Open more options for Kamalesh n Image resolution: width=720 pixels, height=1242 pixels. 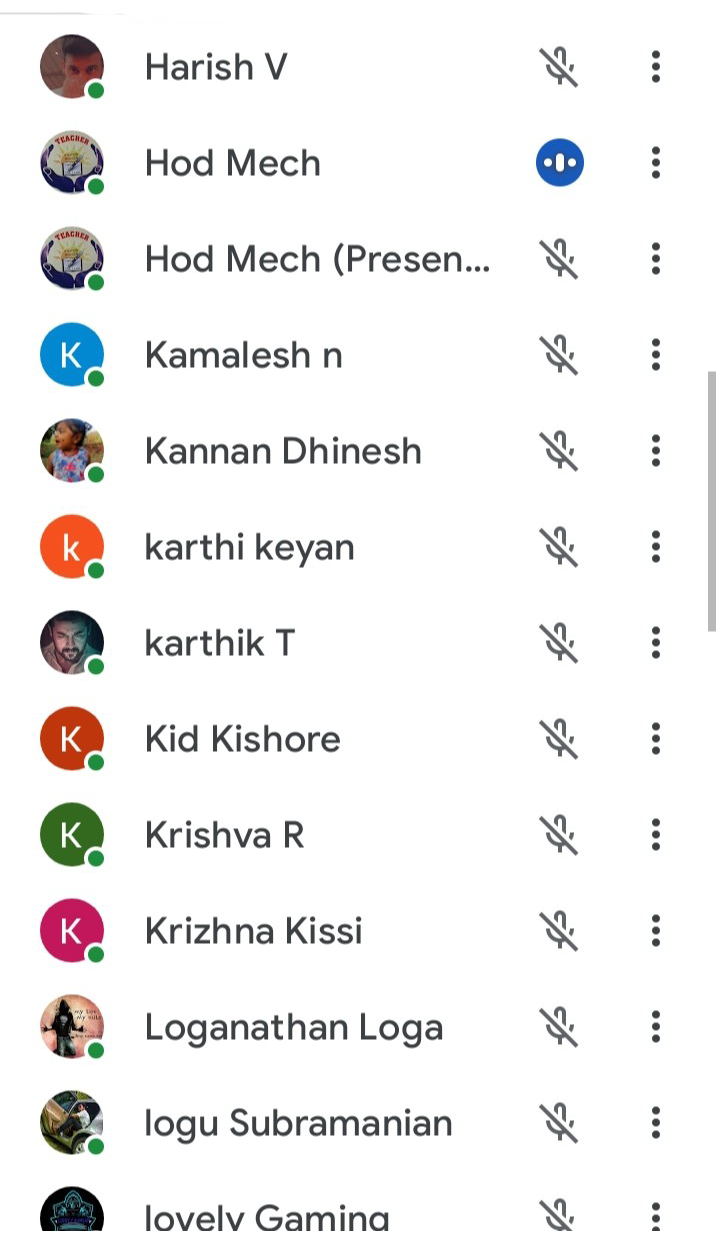click(656, 355)
